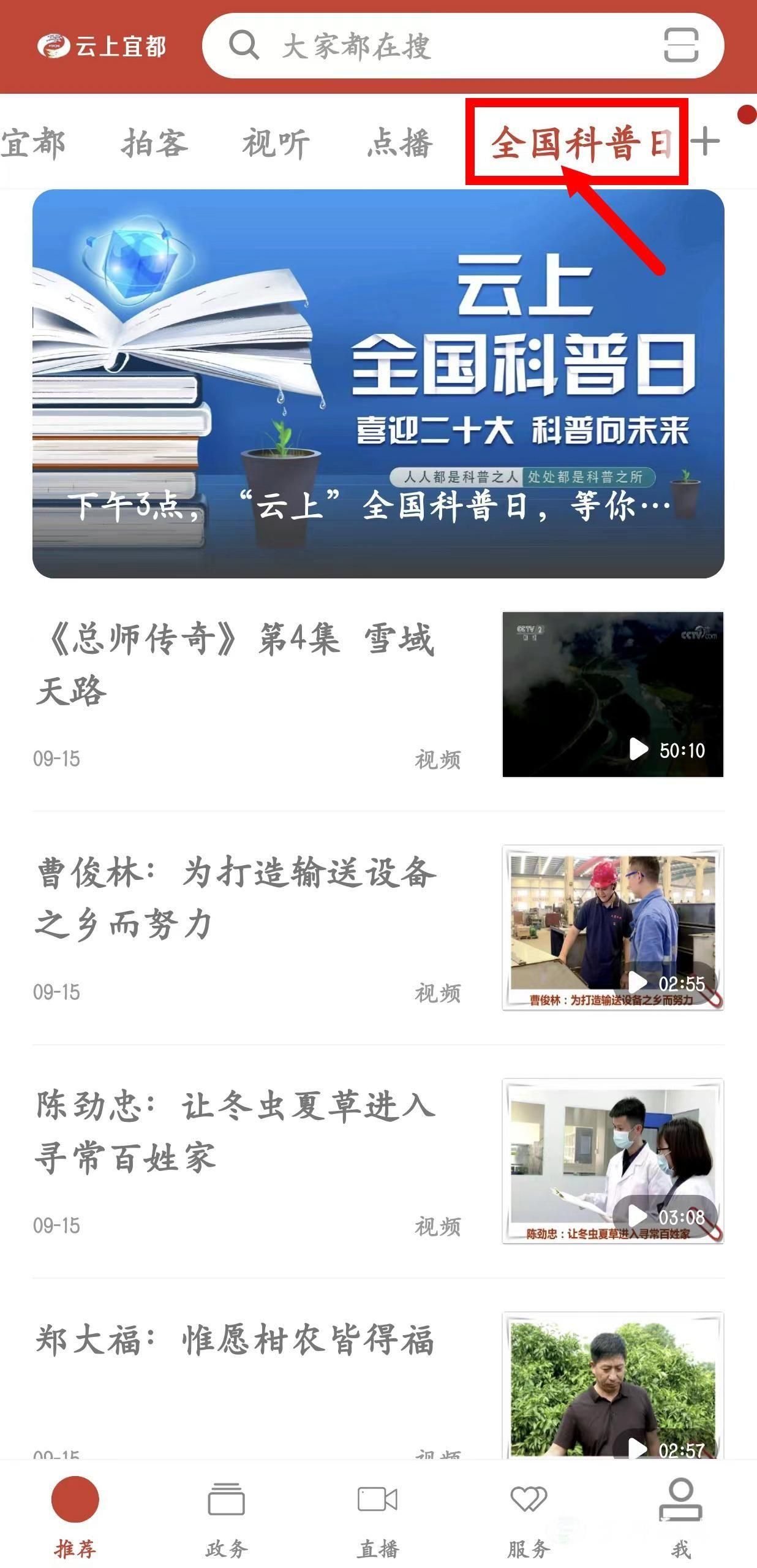The height and width of the screenshot is (1568, 757).
Task: Open 曹俊林：为打造输送设备之乡而努力
Action: 236,898
